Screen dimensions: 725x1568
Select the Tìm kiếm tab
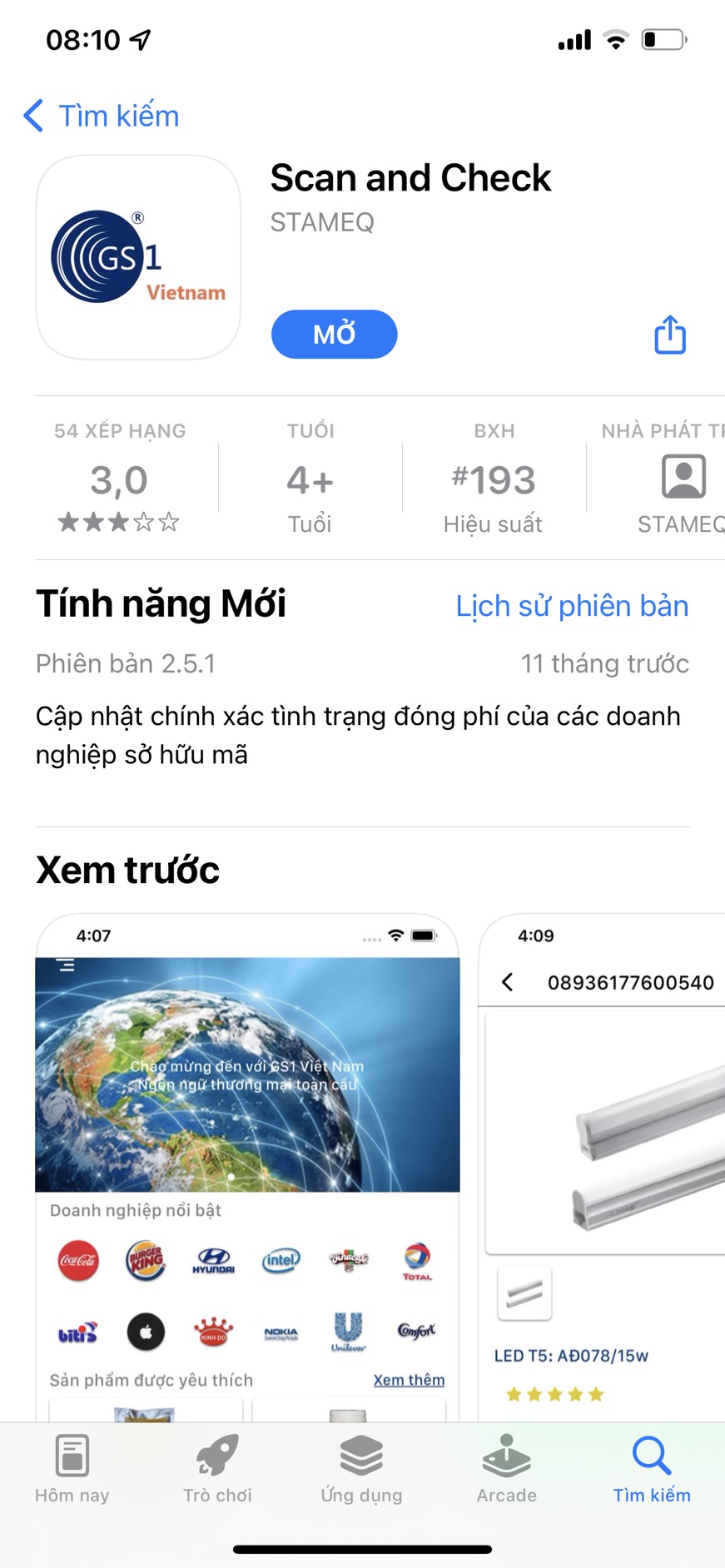[x=651, y=1470]
